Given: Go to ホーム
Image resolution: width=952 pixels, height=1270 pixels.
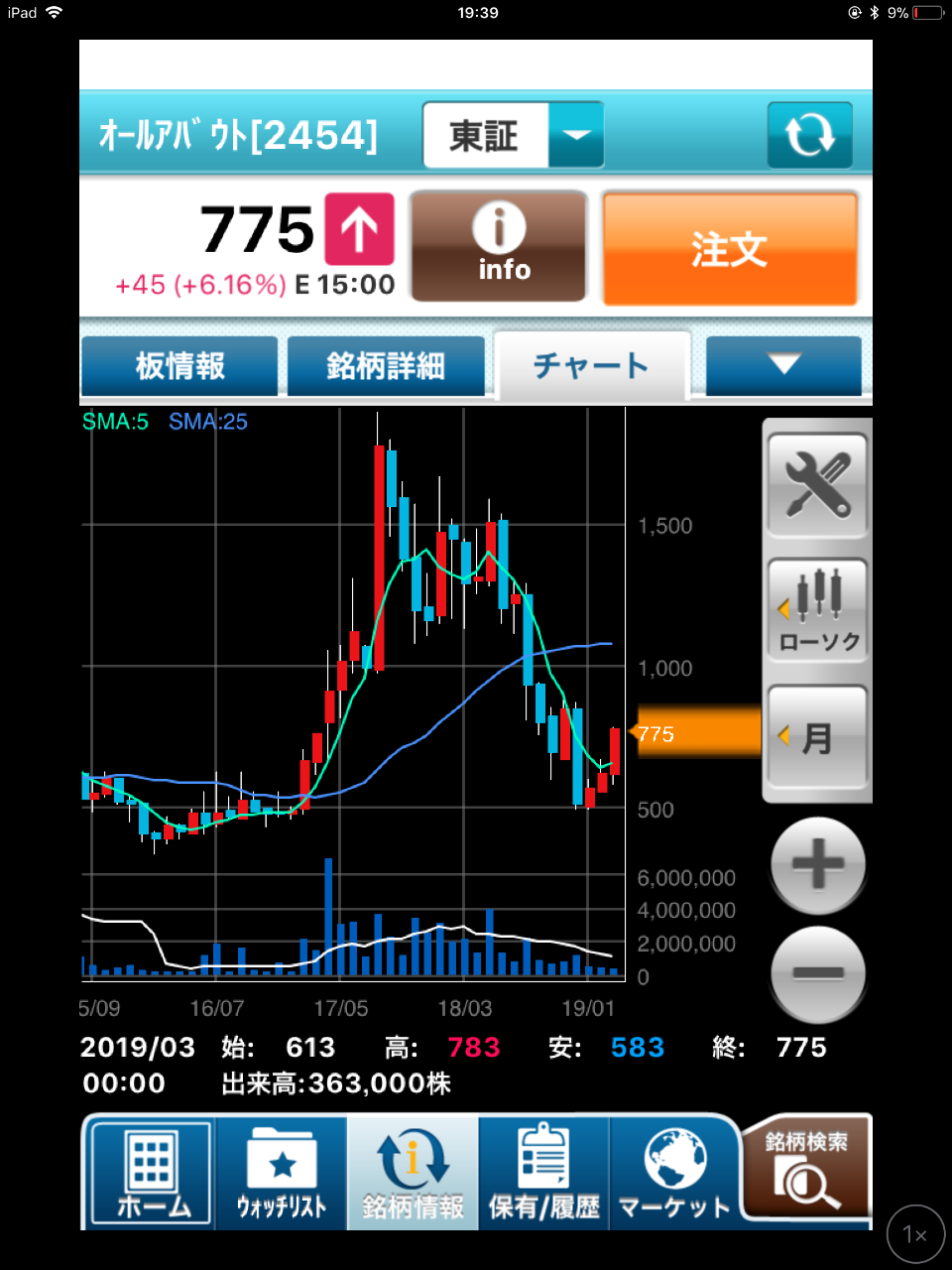Looking at the screenshot, I should (152, 1173).
